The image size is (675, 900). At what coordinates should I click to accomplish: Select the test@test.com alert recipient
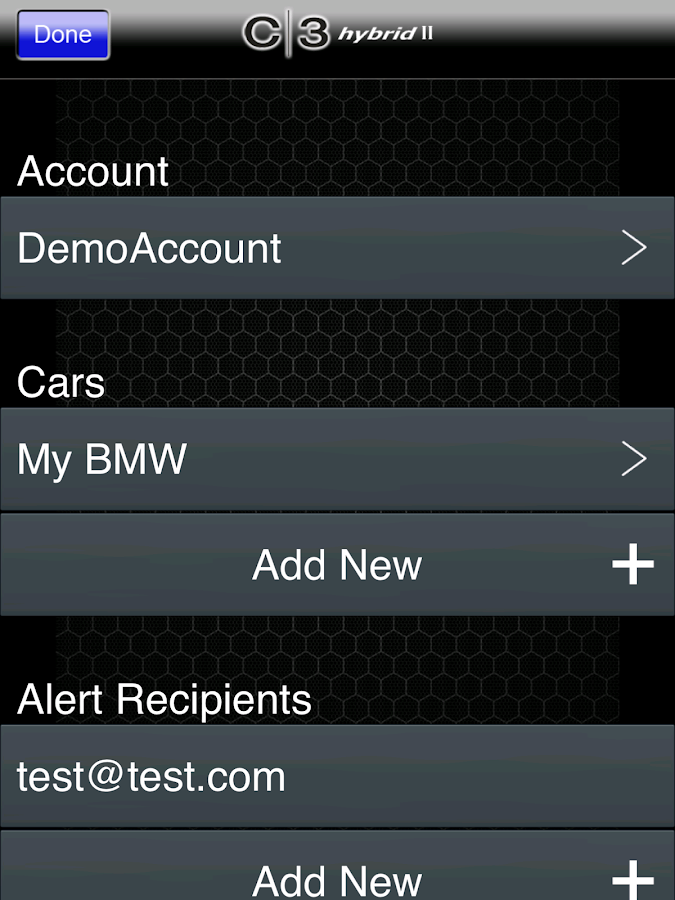point(337,777)
